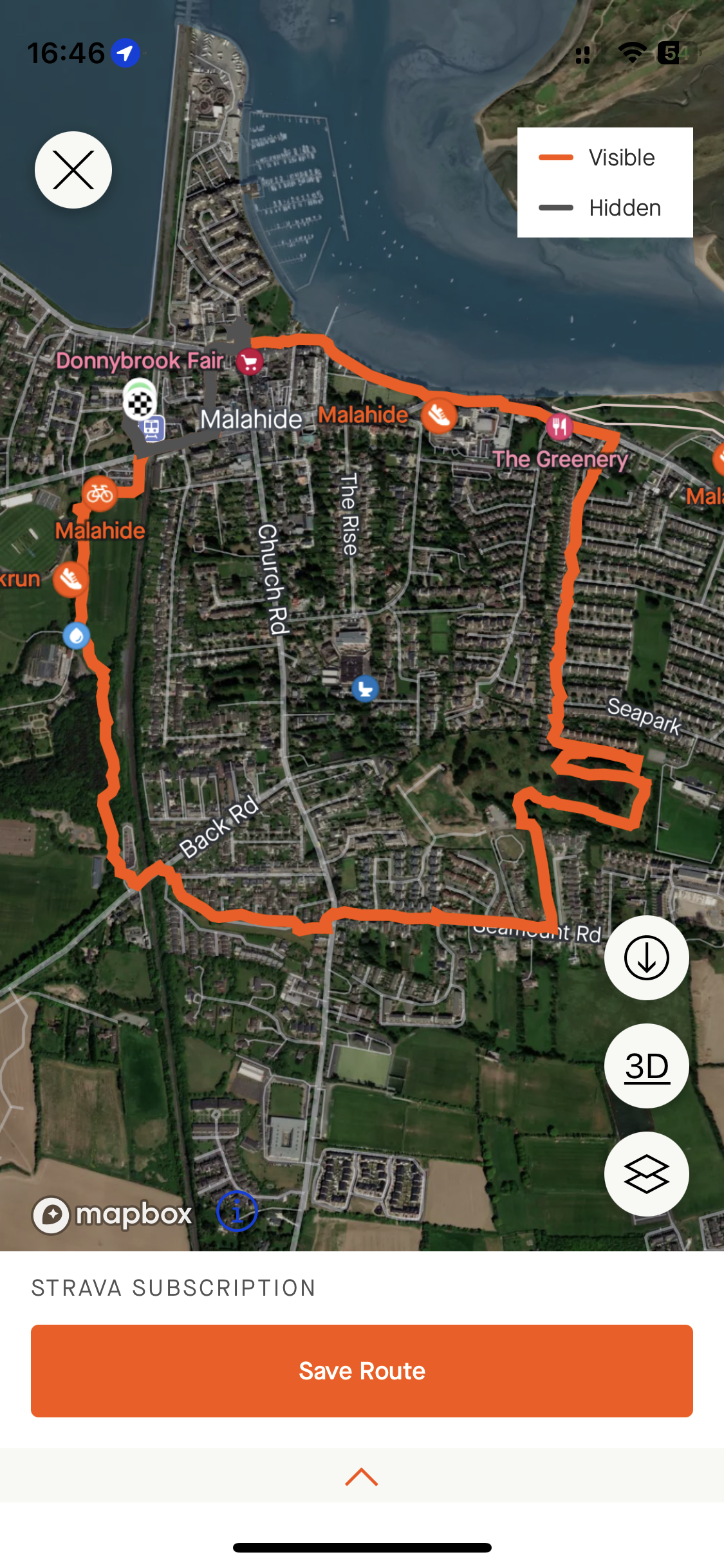Download the route for offline use
Viewport: 724px width, 1568px height.
(x=646, y=958)
